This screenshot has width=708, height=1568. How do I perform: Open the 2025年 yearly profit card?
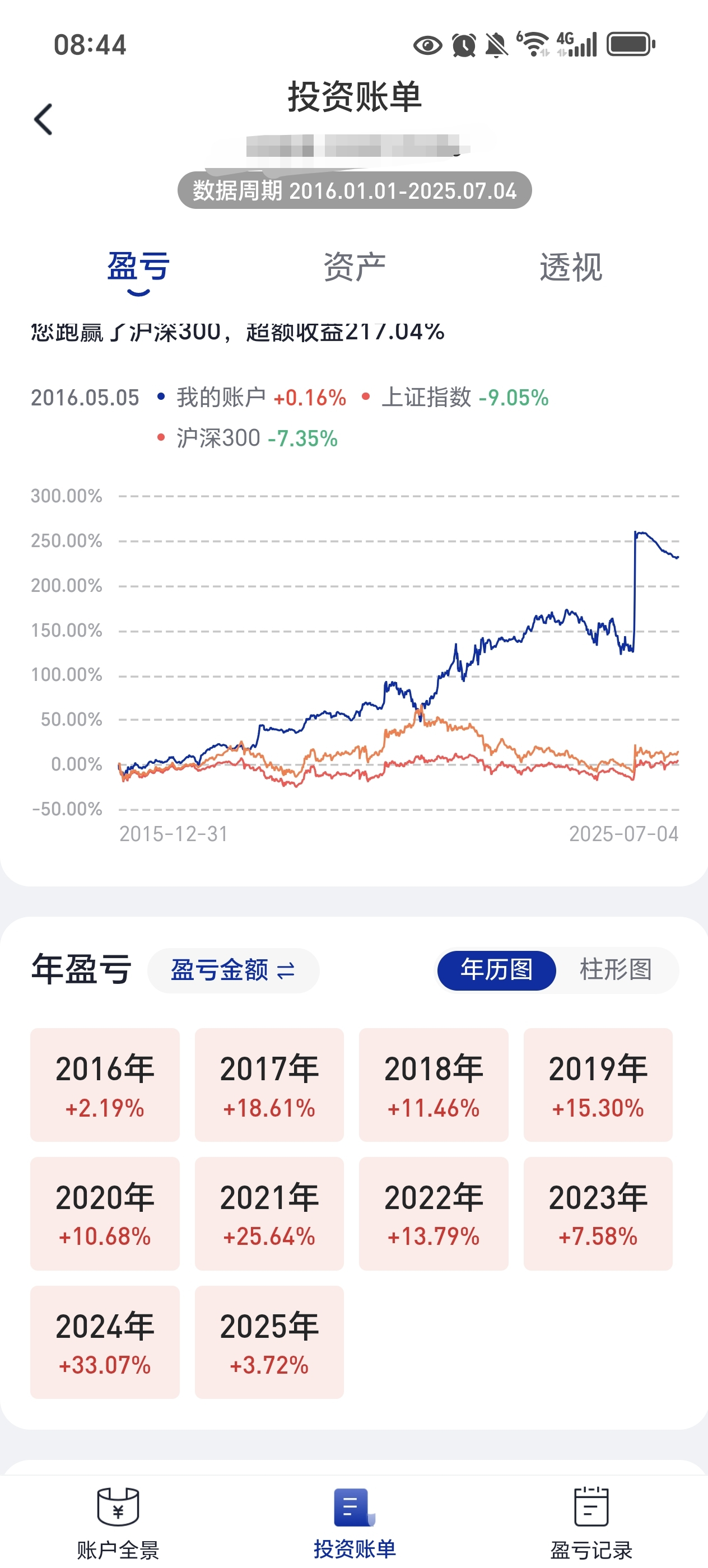pos(269,1342)
